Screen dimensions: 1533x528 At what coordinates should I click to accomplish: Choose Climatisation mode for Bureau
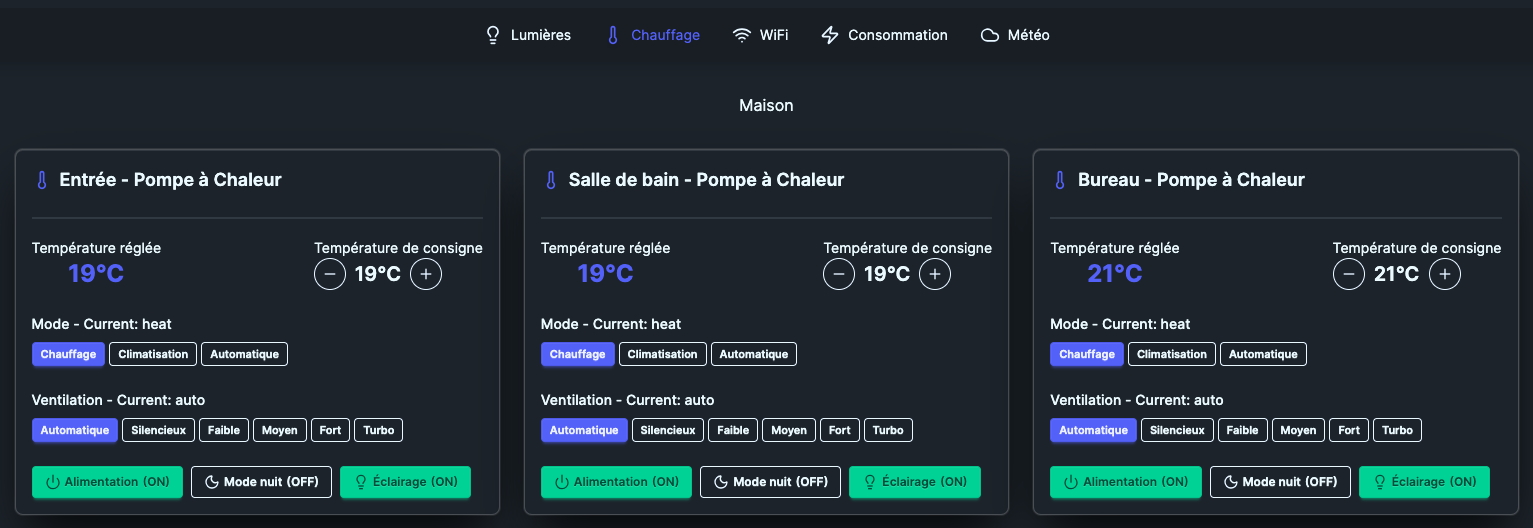(1172, 354)
